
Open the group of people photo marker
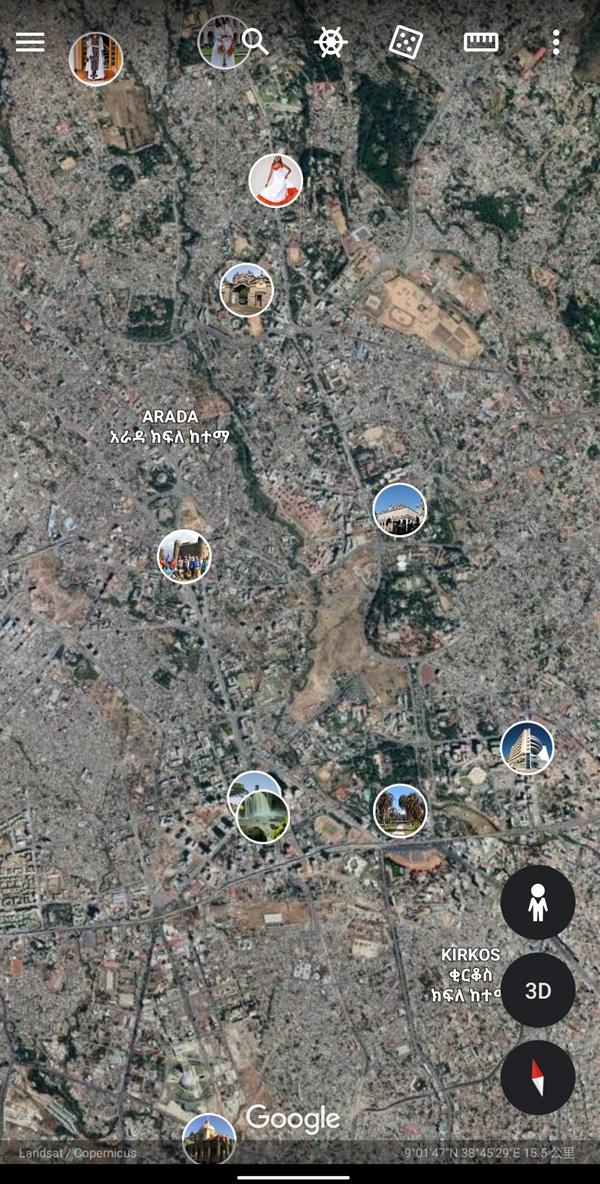(184, 557)
